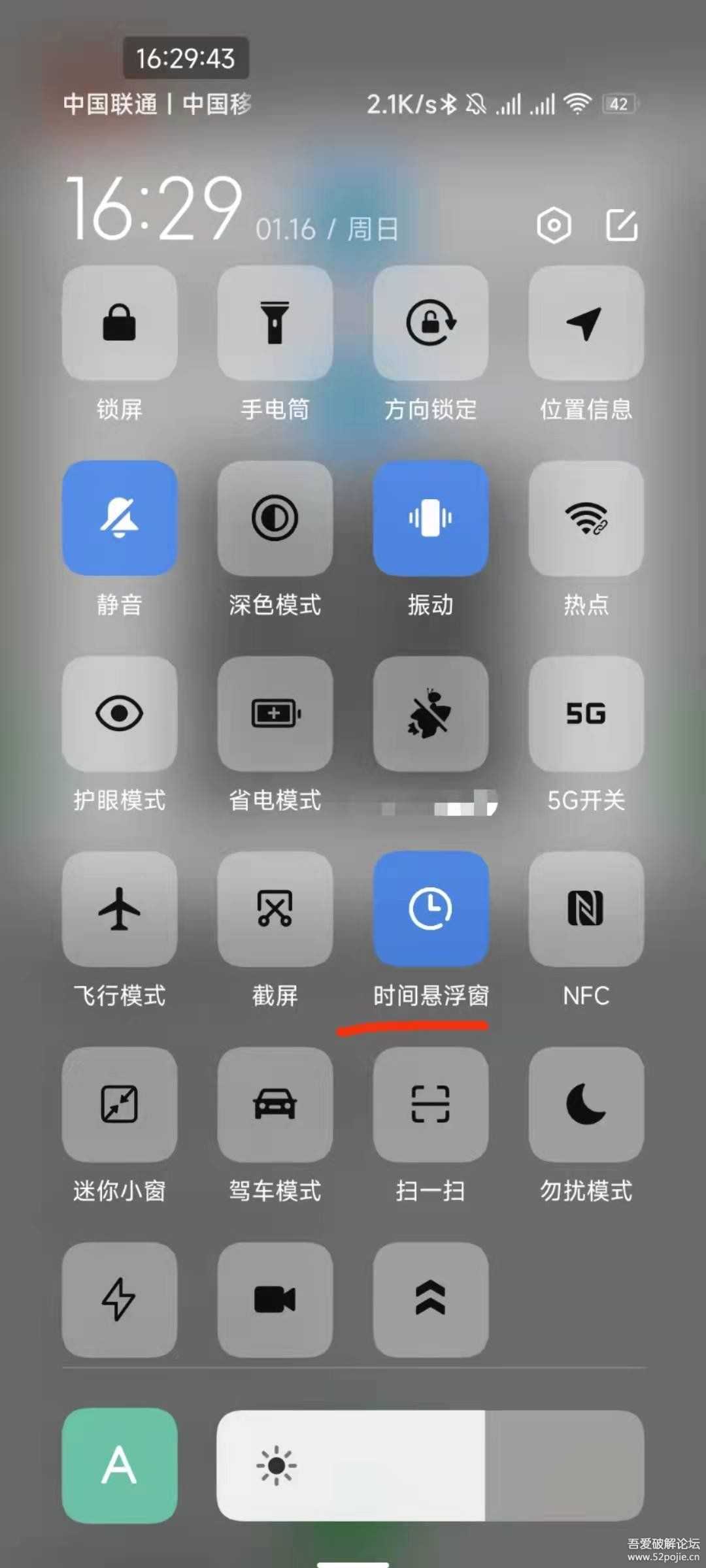Disable the mute (静音) toggle

click(119, 519)
